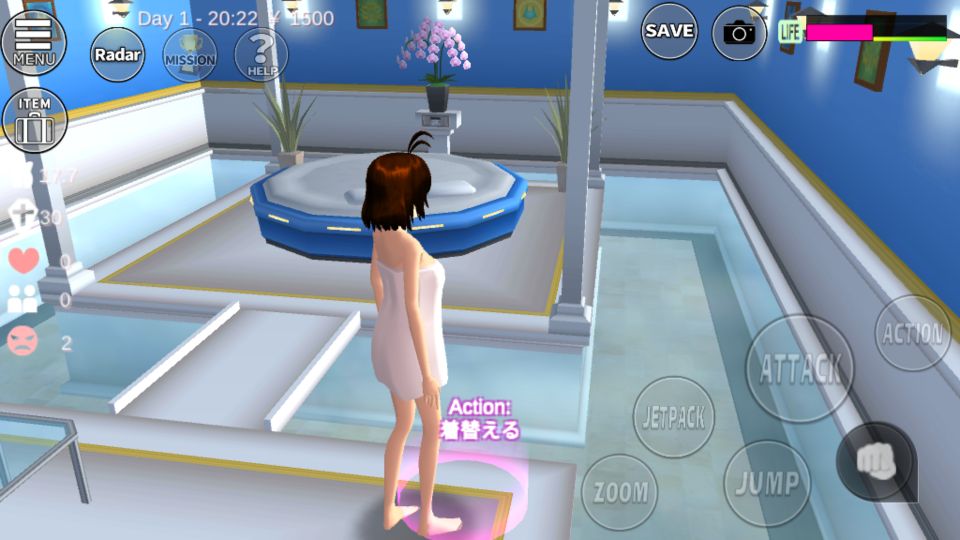The height and width of the screenshot is (540, 960).
Task: Tap the fist punch icon
Action: tap(875, 461)
